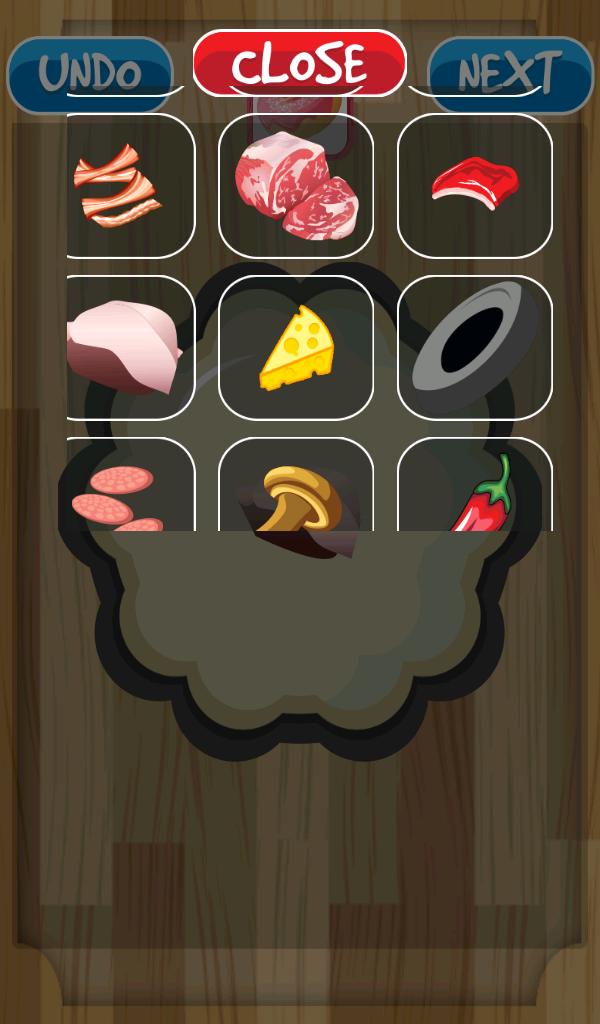Choose the ham topping
600x1024 pixels.
click(130, 347)
